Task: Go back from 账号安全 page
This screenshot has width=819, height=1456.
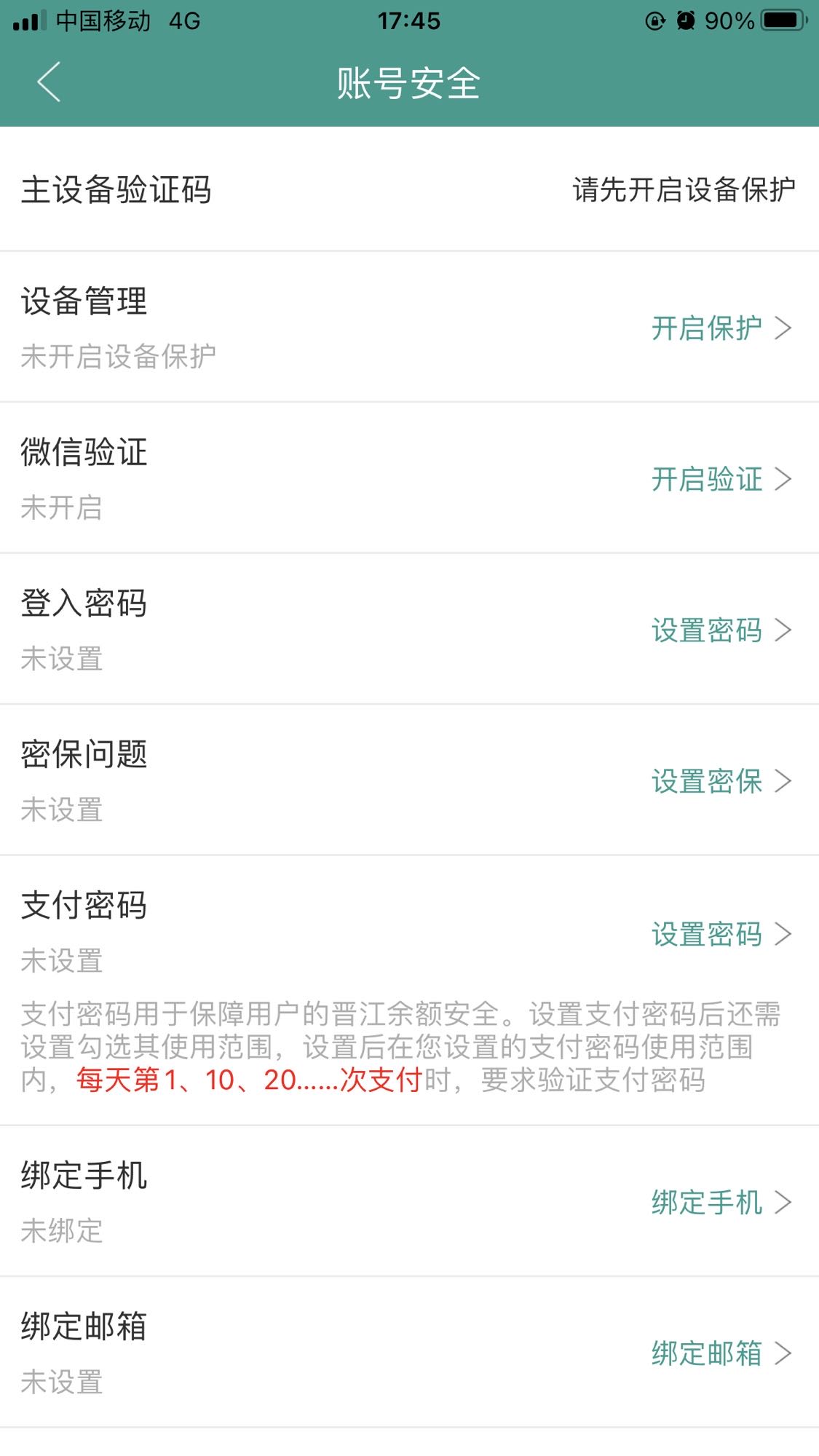Action: pyautogui.click(x=49, y=82)
